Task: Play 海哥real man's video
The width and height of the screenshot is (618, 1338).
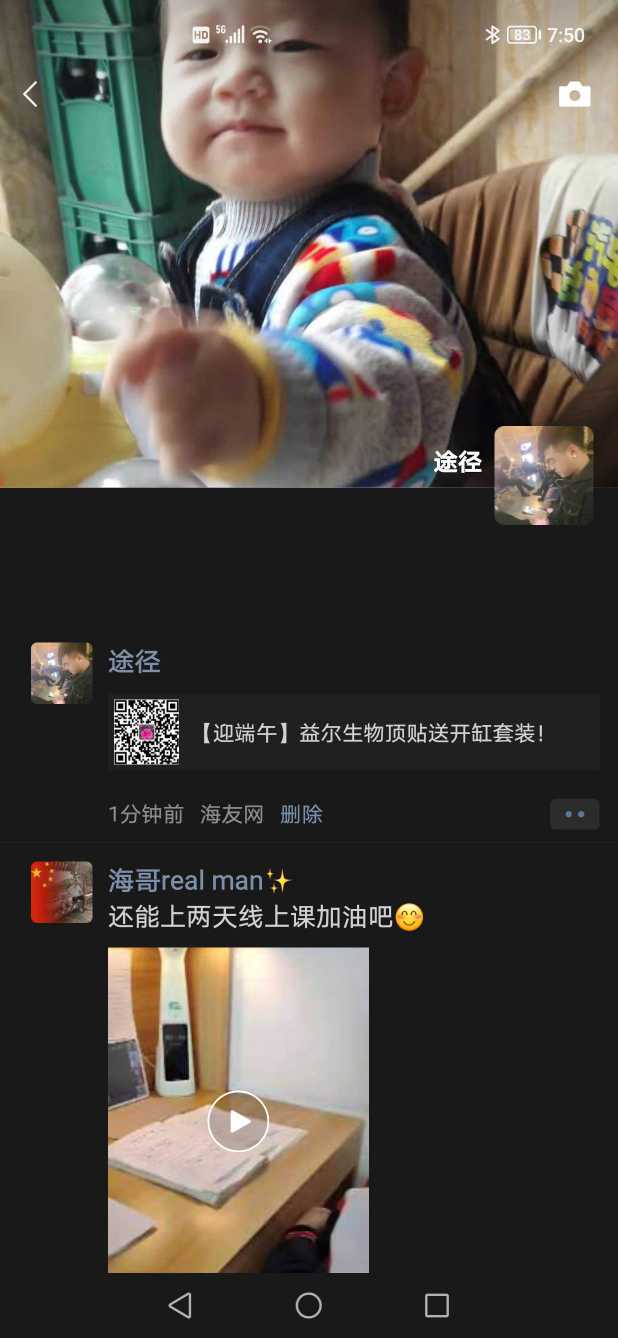Action: [238, 1121]
